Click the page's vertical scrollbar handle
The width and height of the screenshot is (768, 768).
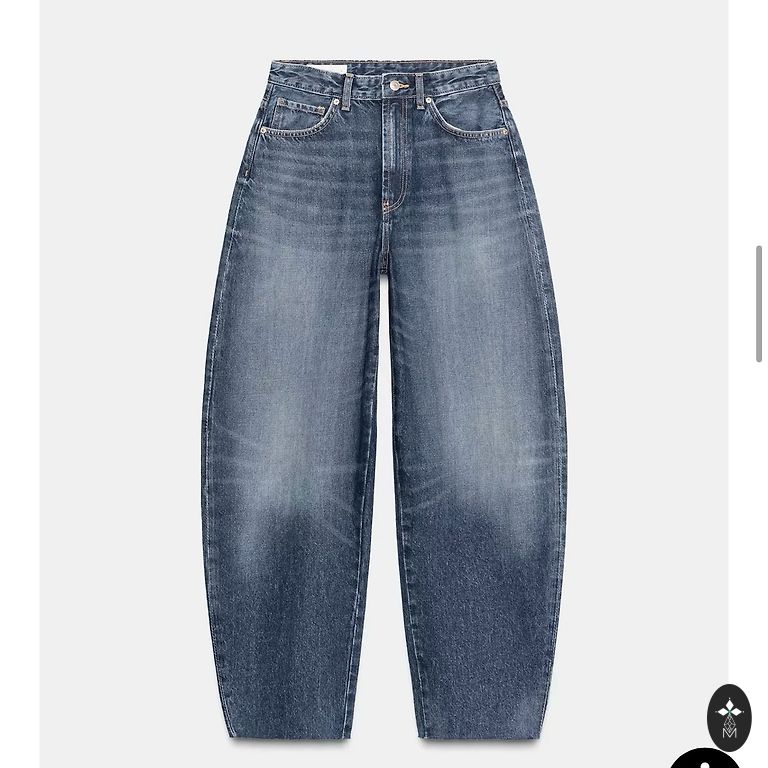760,303
